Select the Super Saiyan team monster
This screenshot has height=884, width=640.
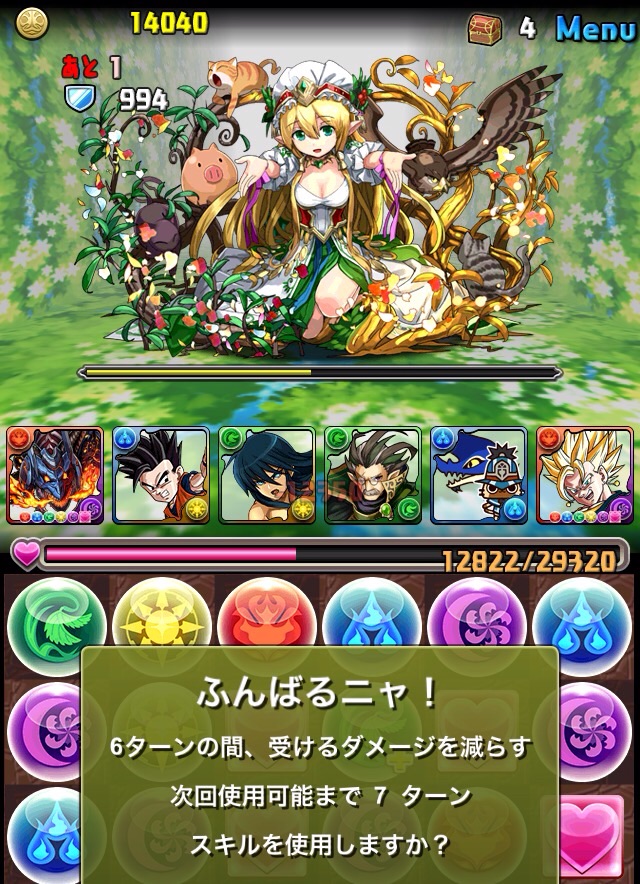584,476
